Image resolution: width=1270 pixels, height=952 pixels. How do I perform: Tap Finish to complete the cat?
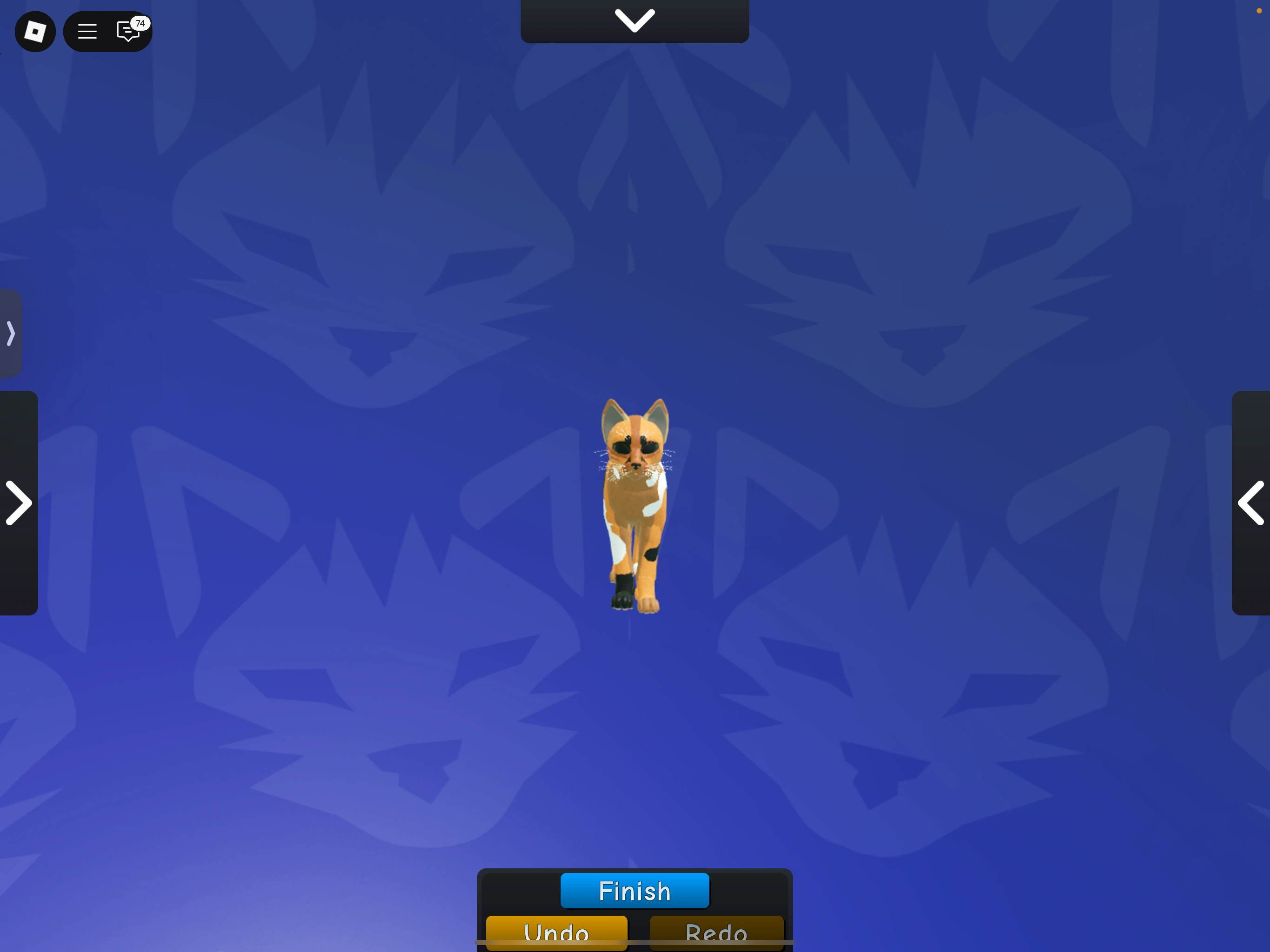pos(635,891)
